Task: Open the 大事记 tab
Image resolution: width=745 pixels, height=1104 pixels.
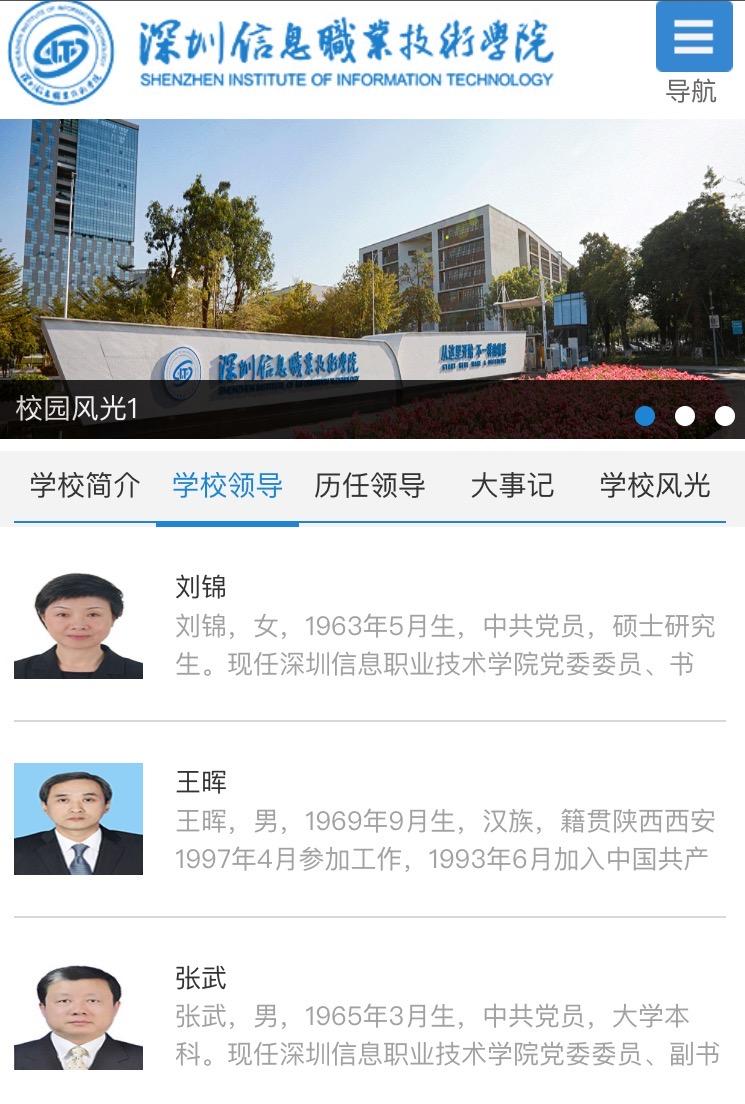Action: [512, 486]
